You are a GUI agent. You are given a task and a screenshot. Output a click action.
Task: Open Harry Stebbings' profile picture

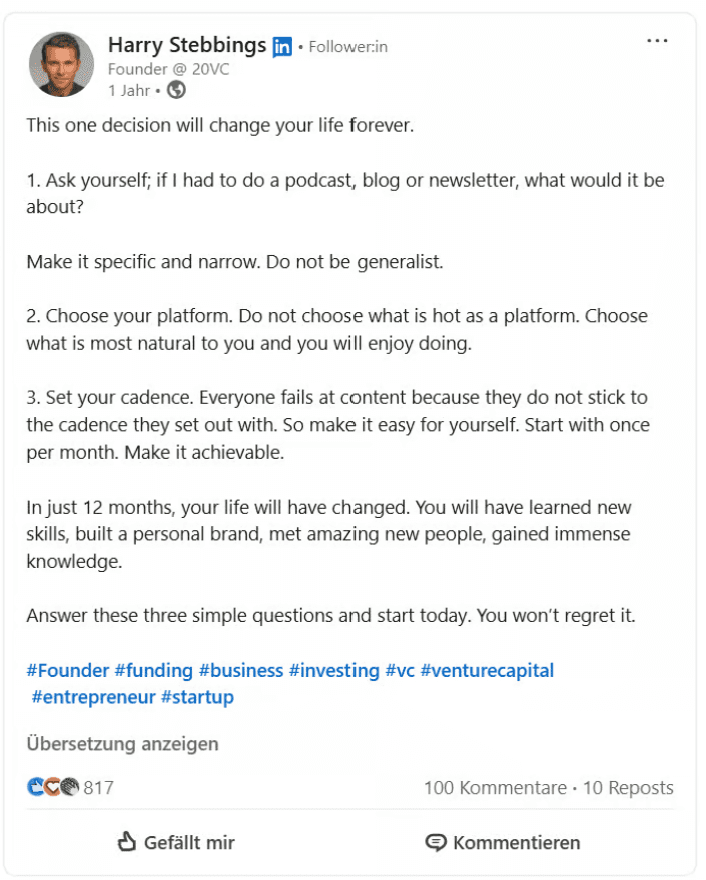pos(61,65)
